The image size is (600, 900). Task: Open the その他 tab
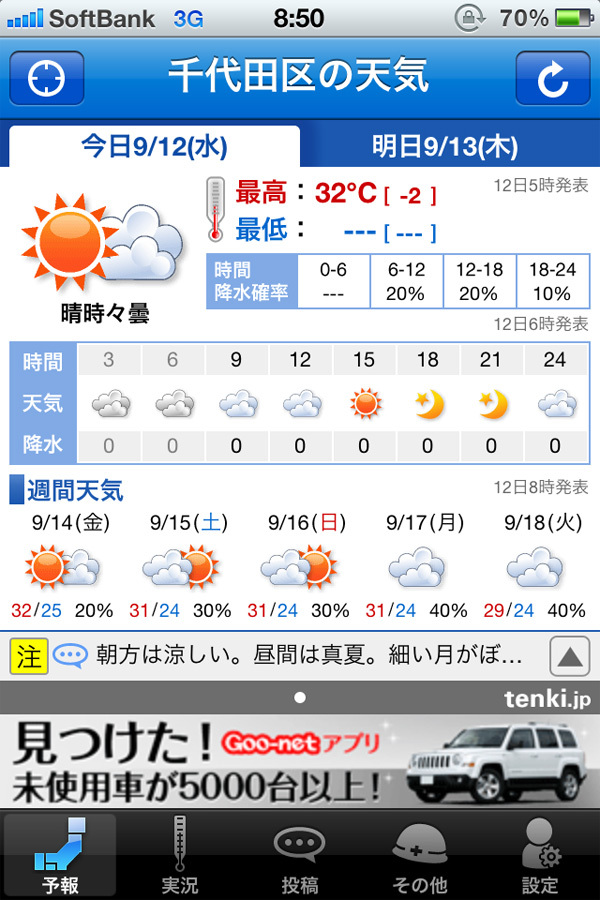420,855
